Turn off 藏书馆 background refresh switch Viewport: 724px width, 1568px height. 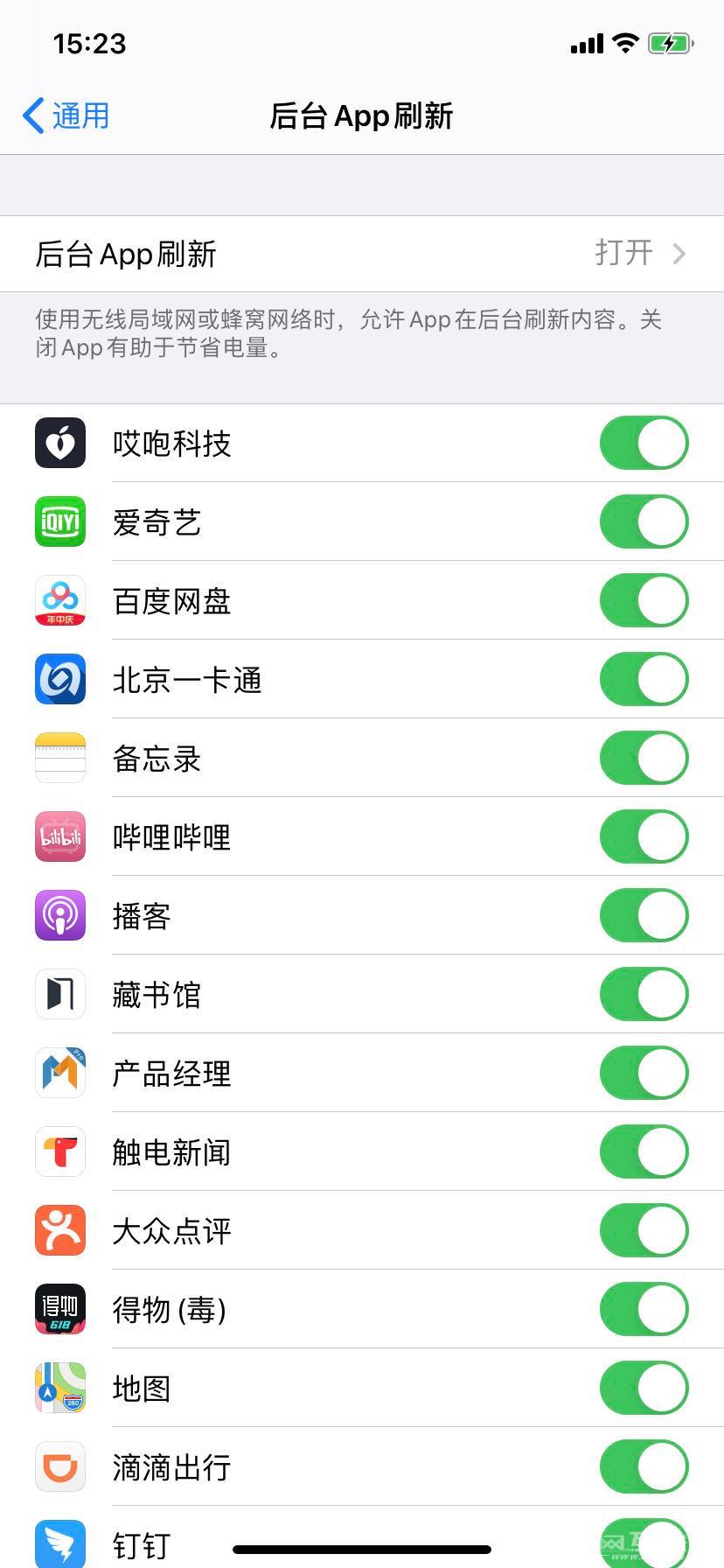(x=644, y=994)
